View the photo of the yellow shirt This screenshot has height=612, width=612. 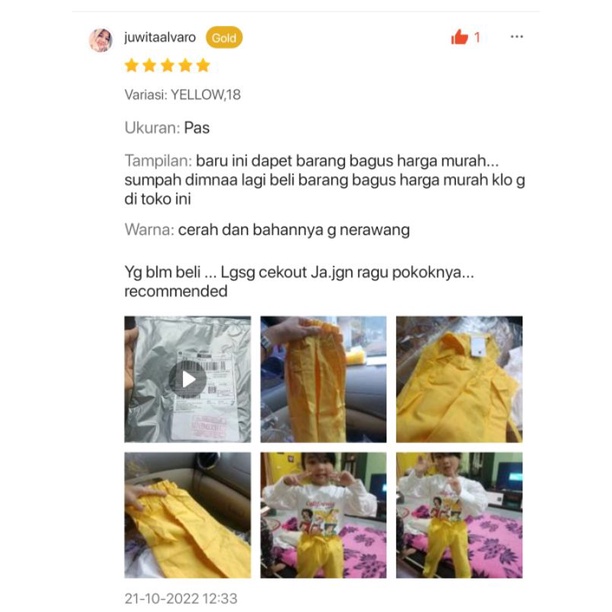(x=459, y=379)
